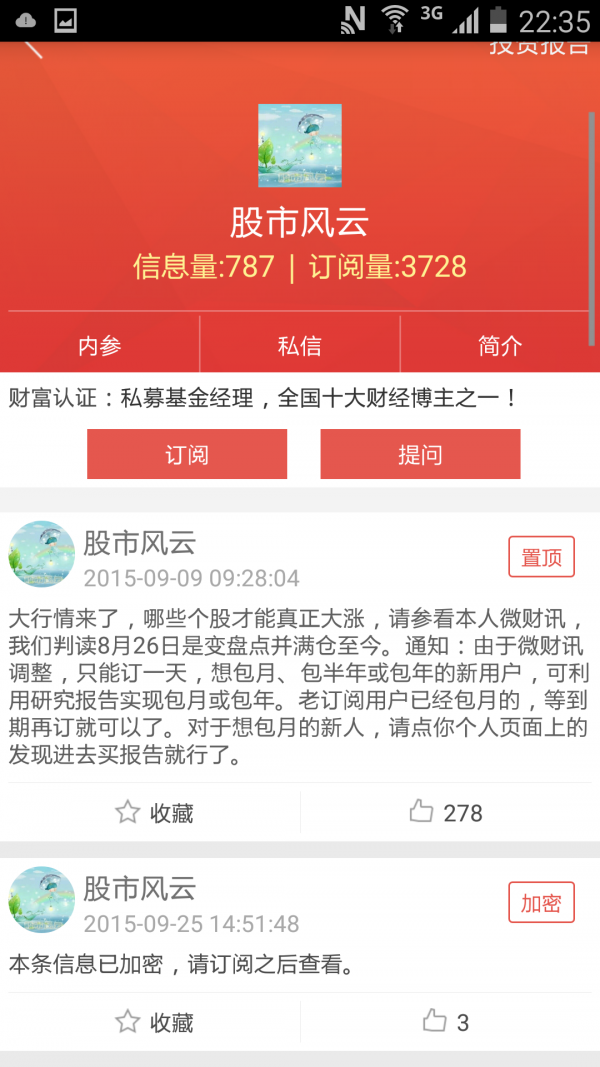Favorite the 2015-09-09 post with 收藏
The image size is (600, 1067).
click(x=154, y=812)
